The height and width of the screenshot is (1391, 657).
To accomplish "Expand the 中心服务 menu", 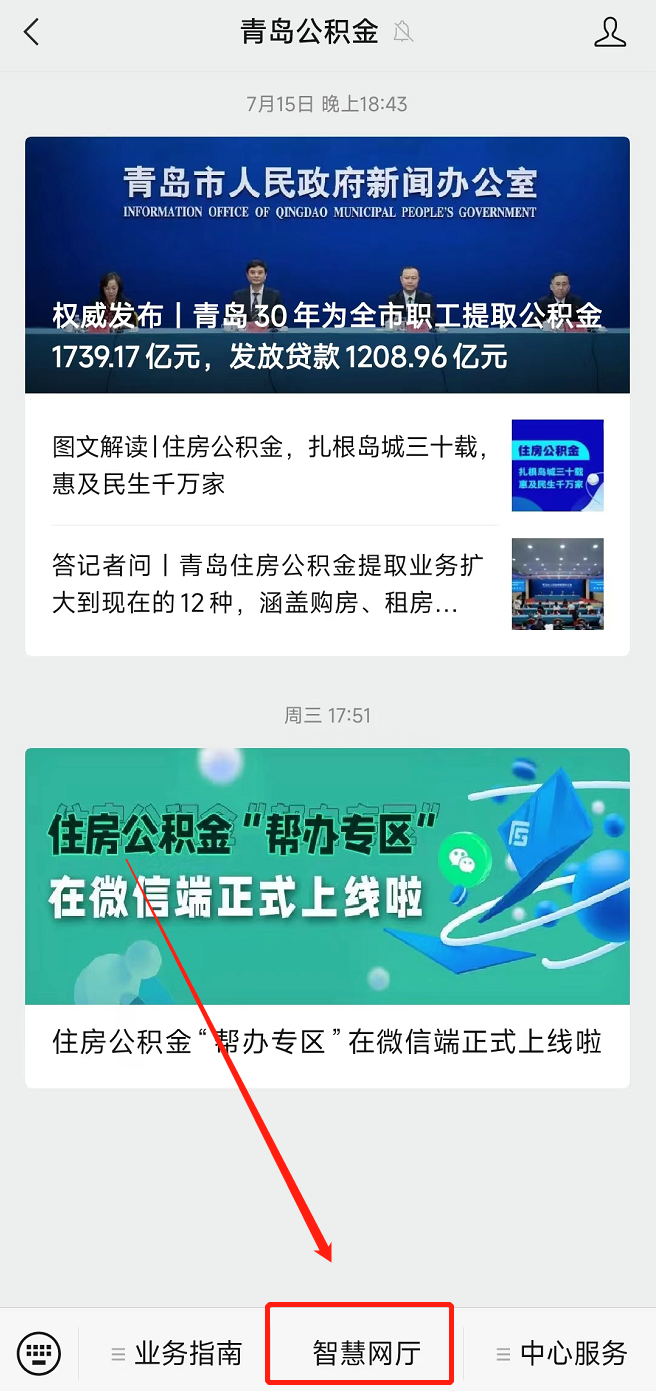I will [562, 1354].
